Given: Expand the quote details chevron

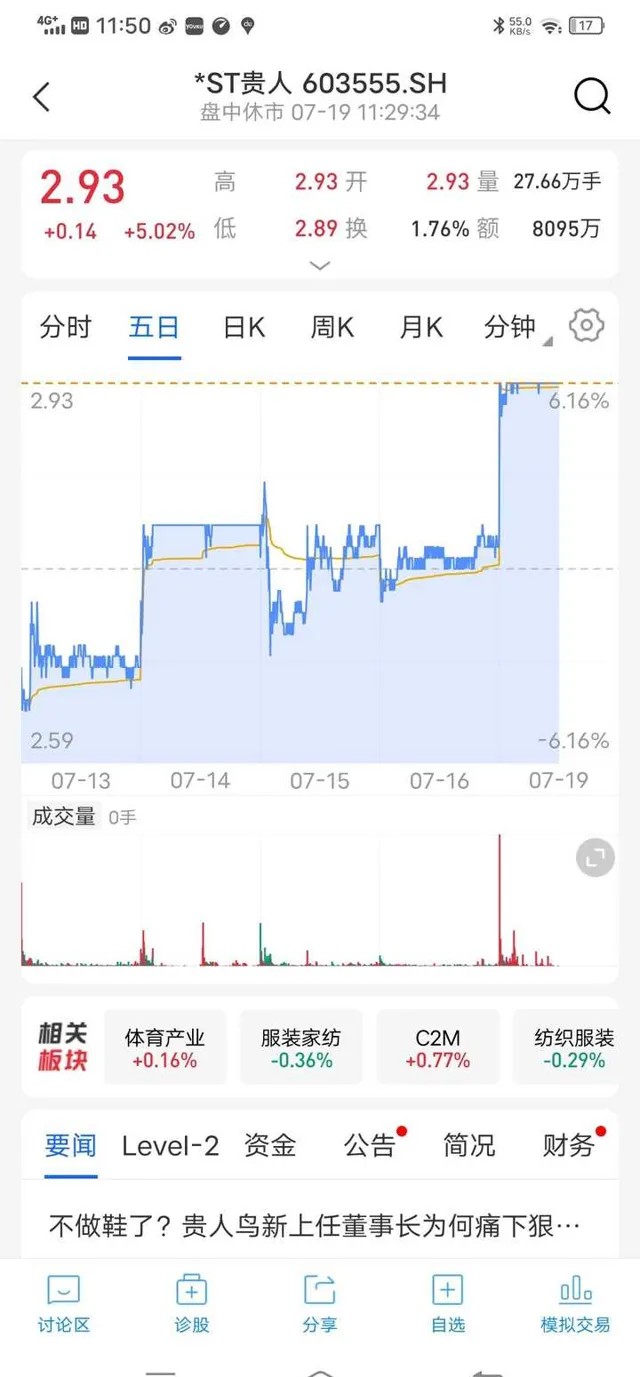Looking at the screenshot, I should [x=320, y=265].
